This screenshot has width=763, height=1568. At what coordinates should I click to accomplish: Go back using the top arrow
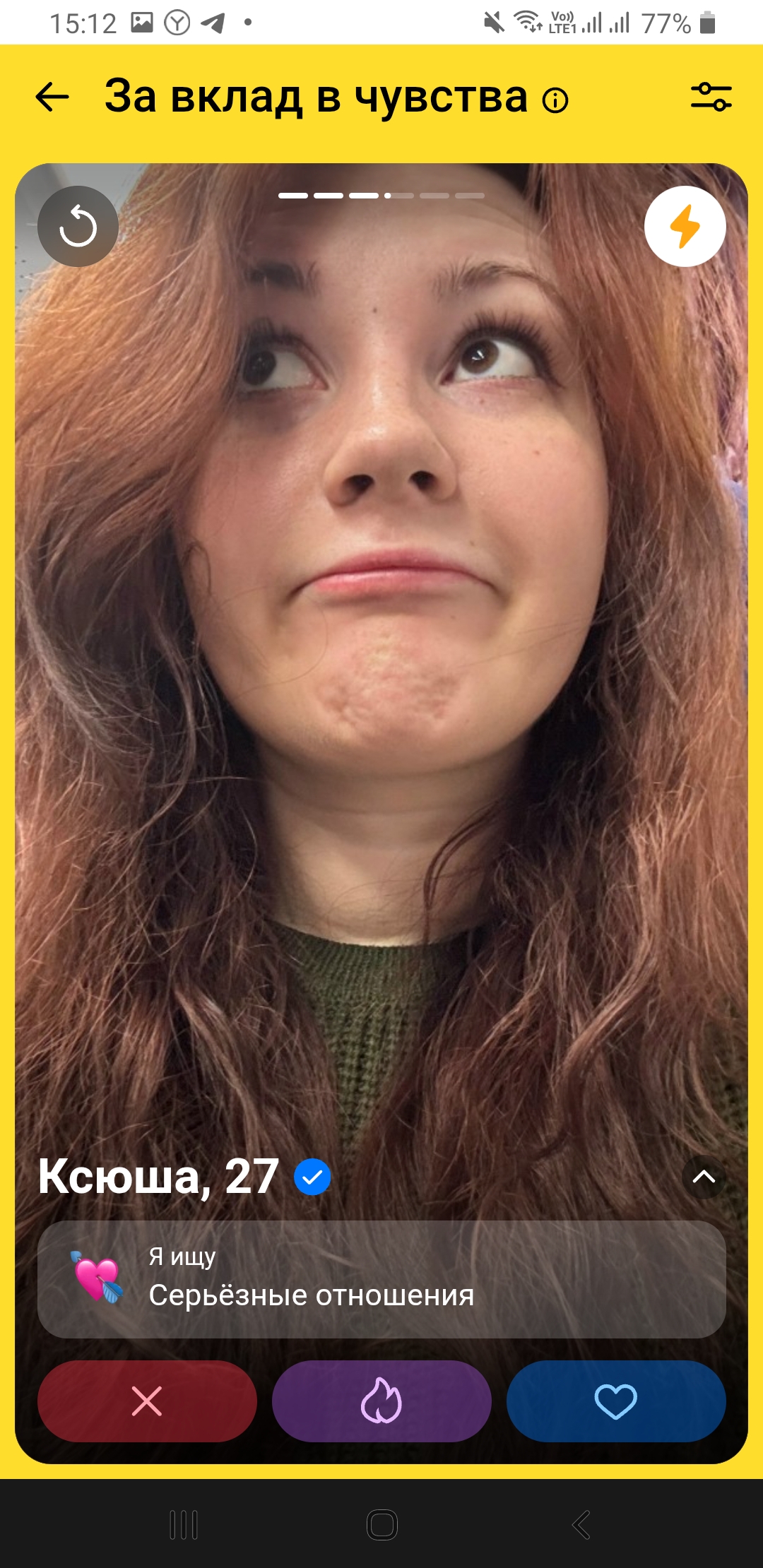(52, 97)
